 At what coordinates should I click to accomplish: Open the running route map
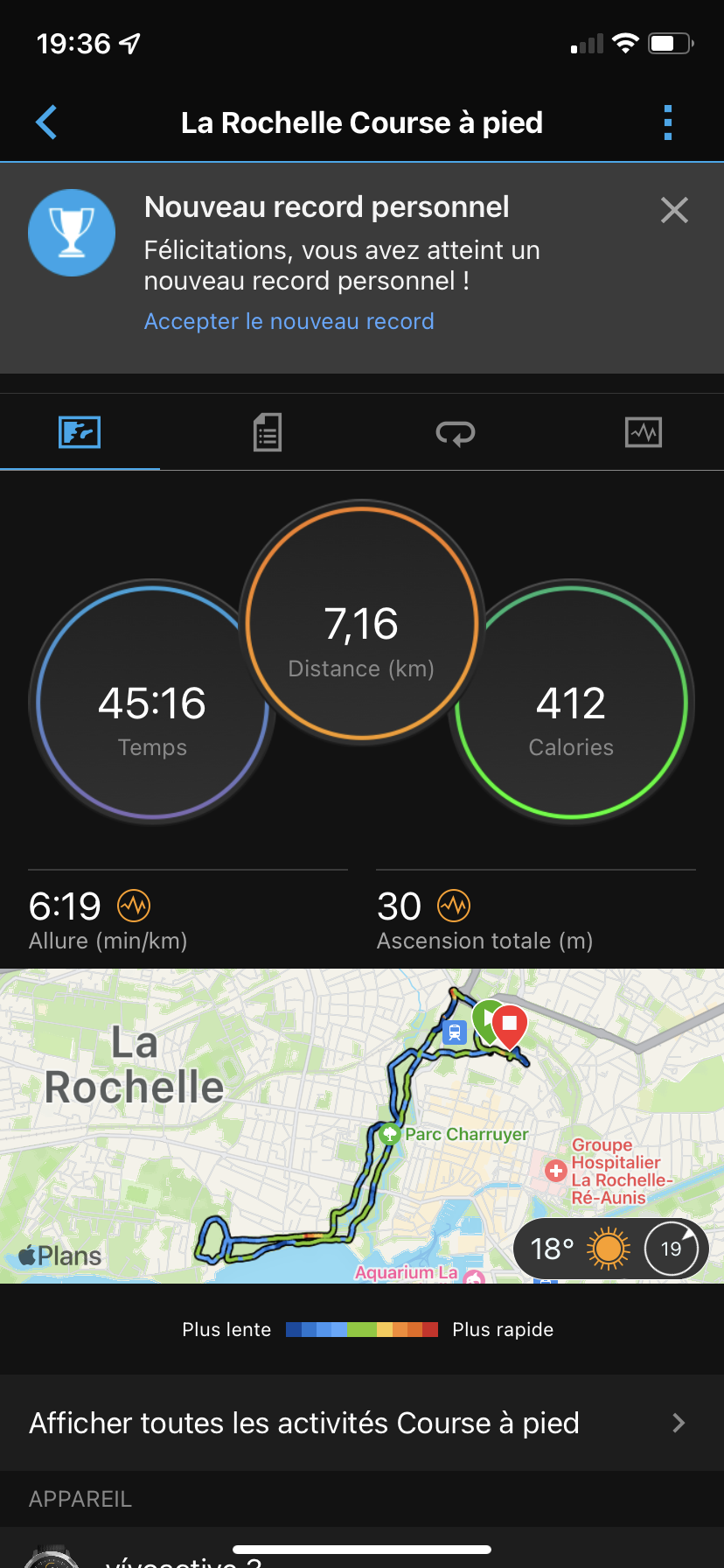(362, 1125)
